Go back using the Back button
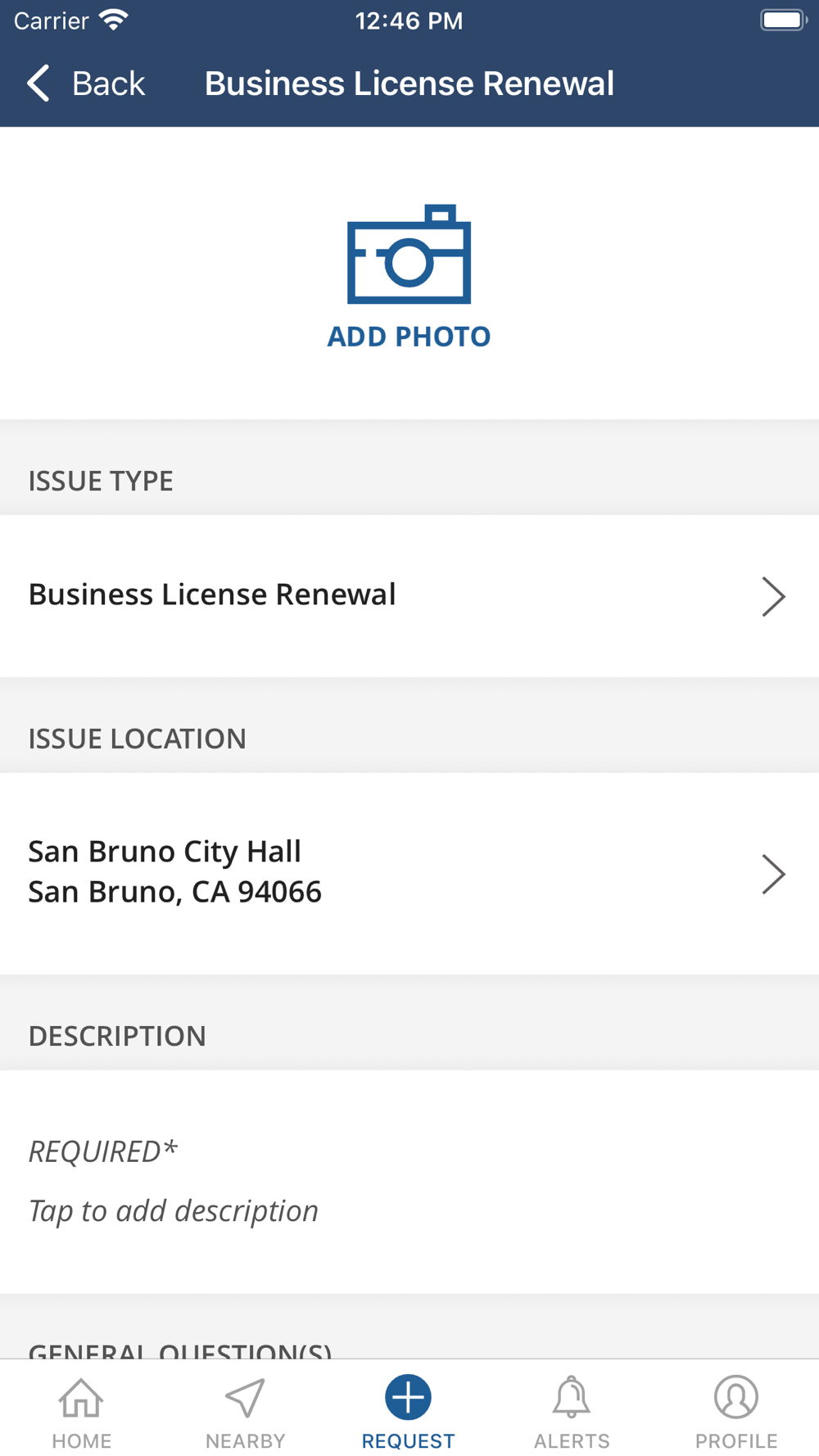The width and height of the screenshot is (819, 1456). click(85, 84)
